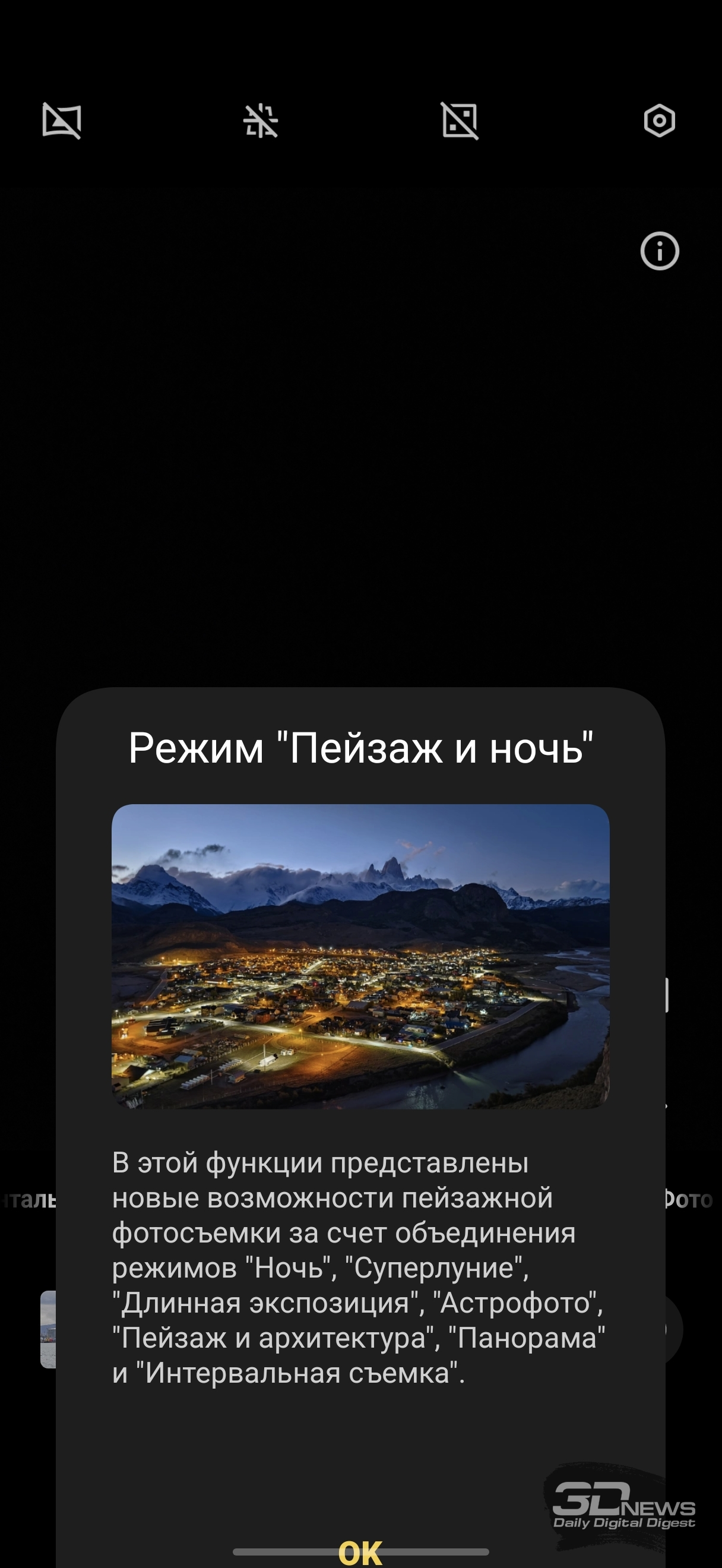722x1568 pixels.
Task: Open the mode info icon
Action: [659, 251]
